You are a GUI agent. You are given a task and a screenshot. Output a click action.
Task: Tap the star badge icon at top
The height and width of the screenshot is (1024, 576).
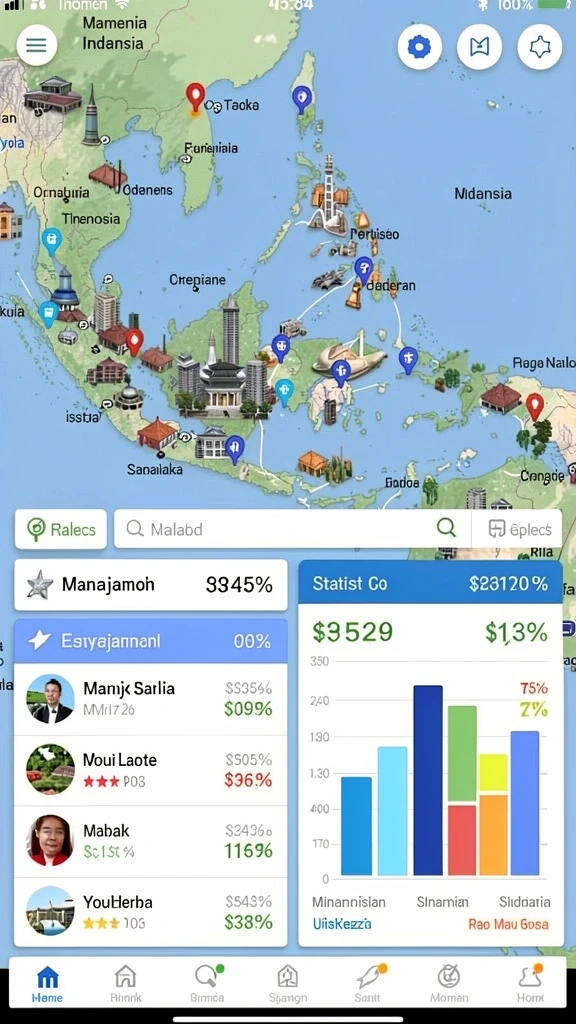[x=539, y=47]
